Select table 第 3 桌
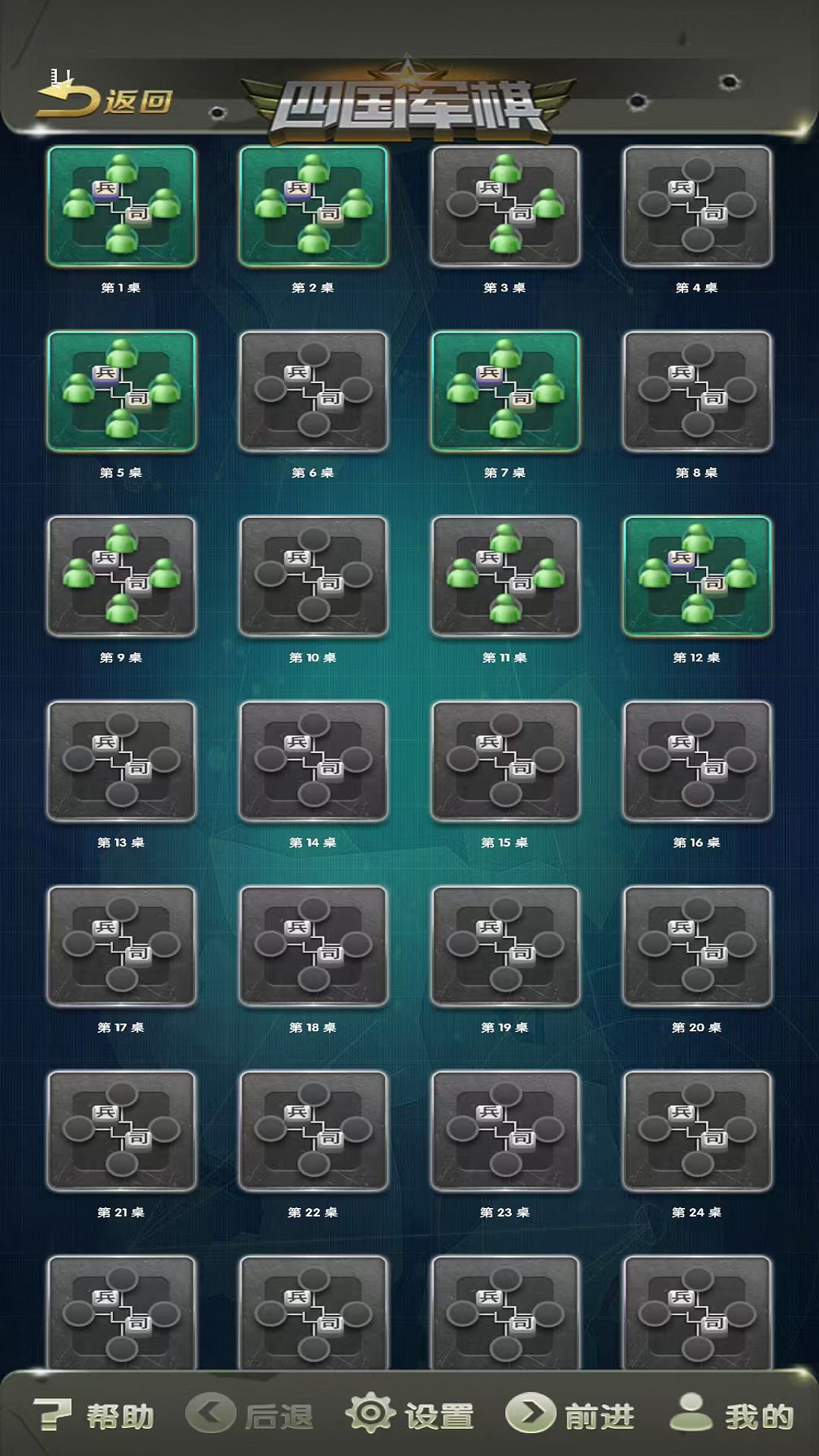 (505, 206)
